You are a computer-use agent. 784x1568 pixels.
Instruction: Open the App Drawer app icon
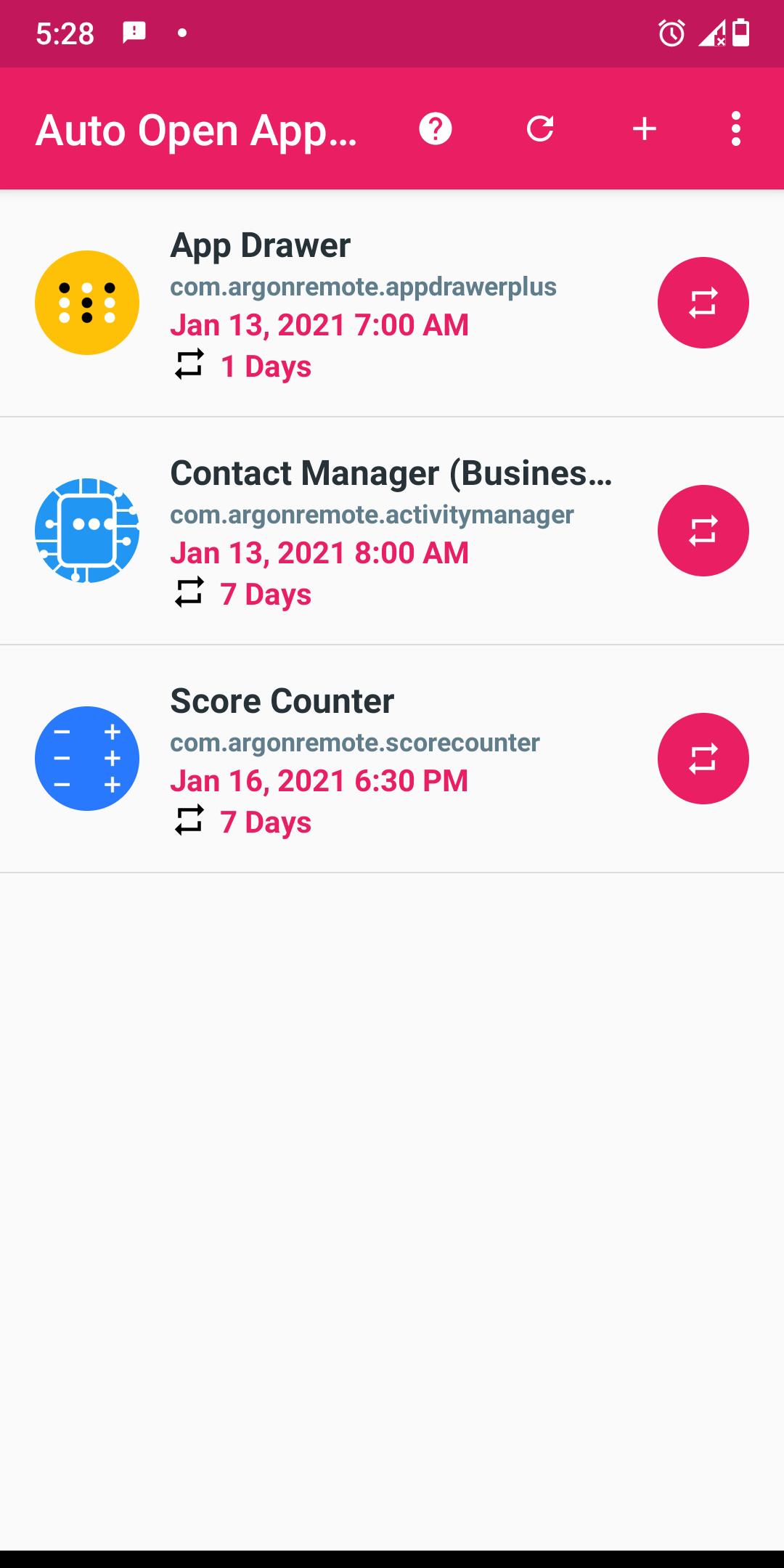click(x=87, y=303)
